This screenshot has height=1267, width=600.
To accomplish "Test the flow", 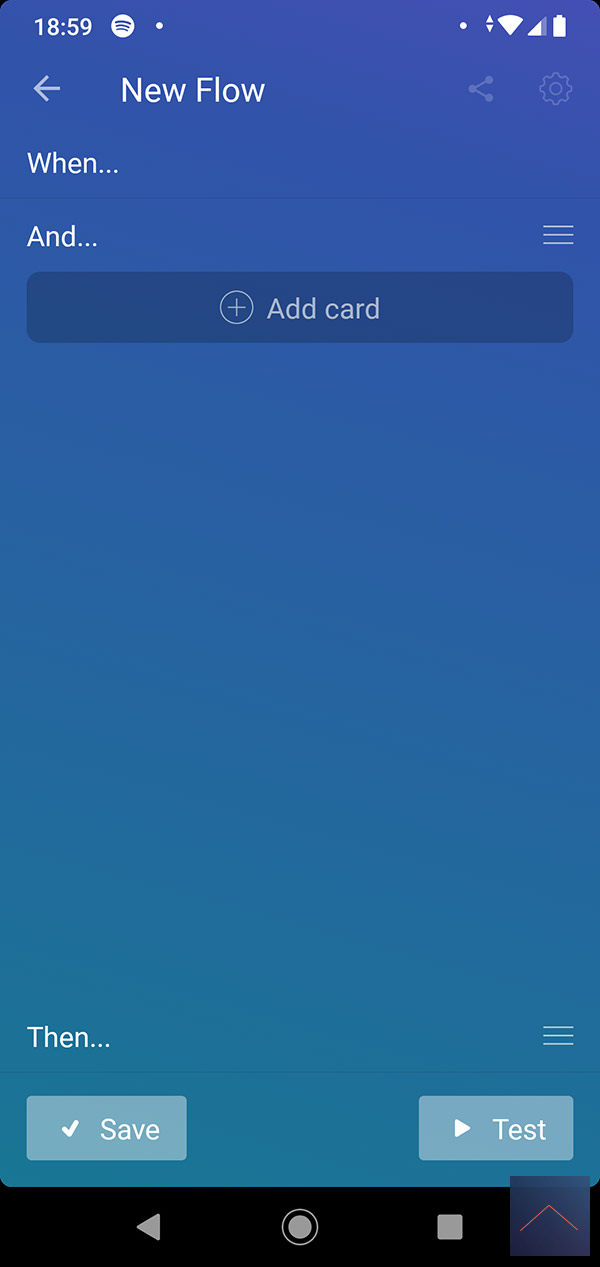I will [x=496, y=1128].
